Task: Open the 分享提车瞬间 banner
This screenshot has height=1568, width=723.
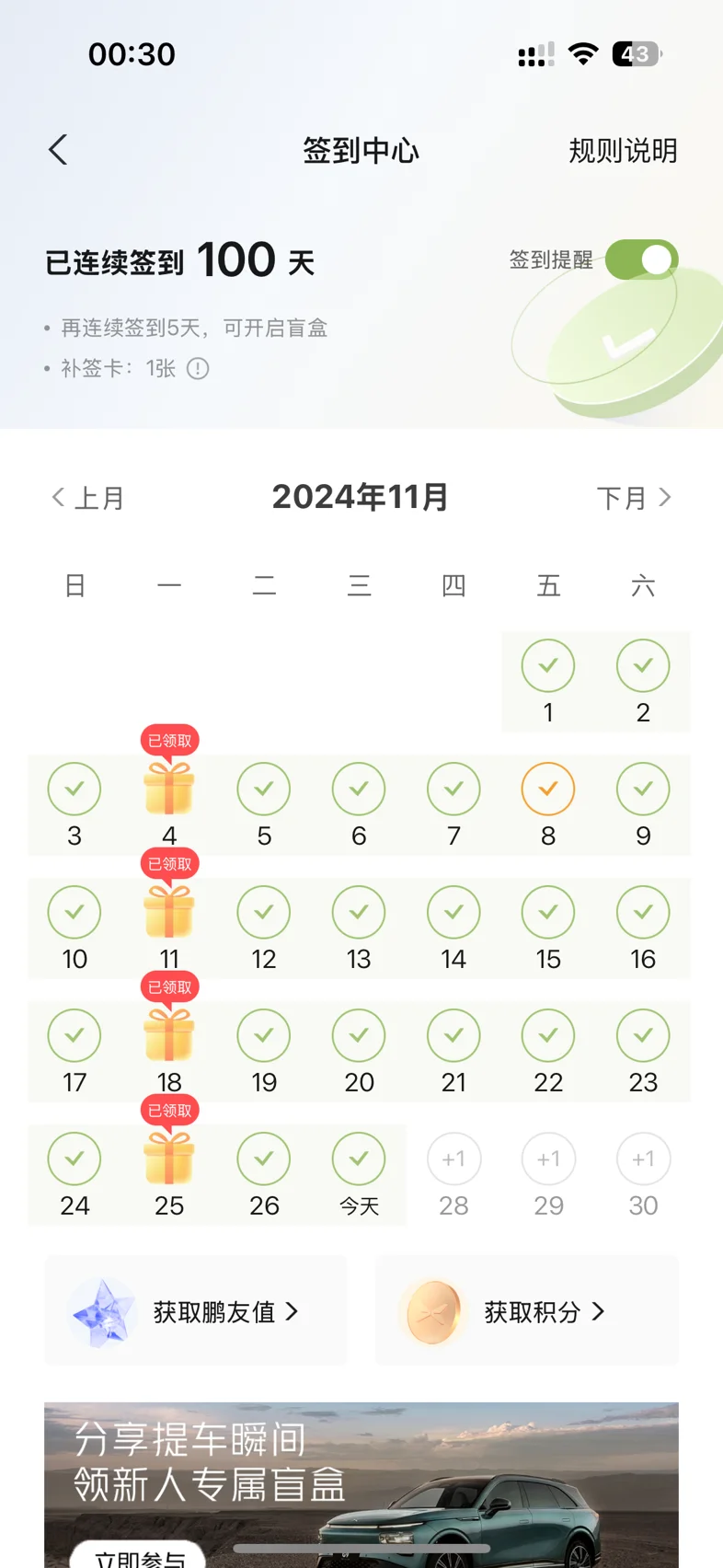Action: [361, 1484]
